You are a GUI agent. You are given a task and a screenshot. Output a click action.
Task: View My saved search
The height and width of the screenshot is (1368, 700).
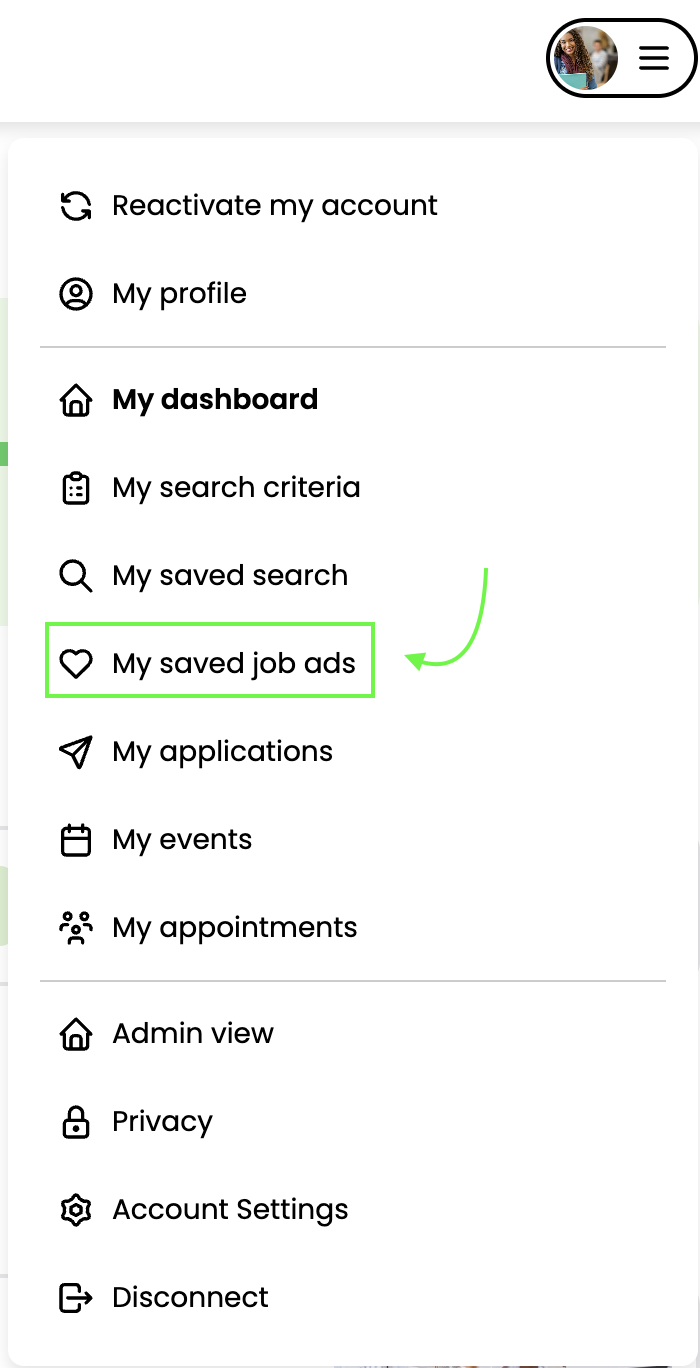pos(230,576)
